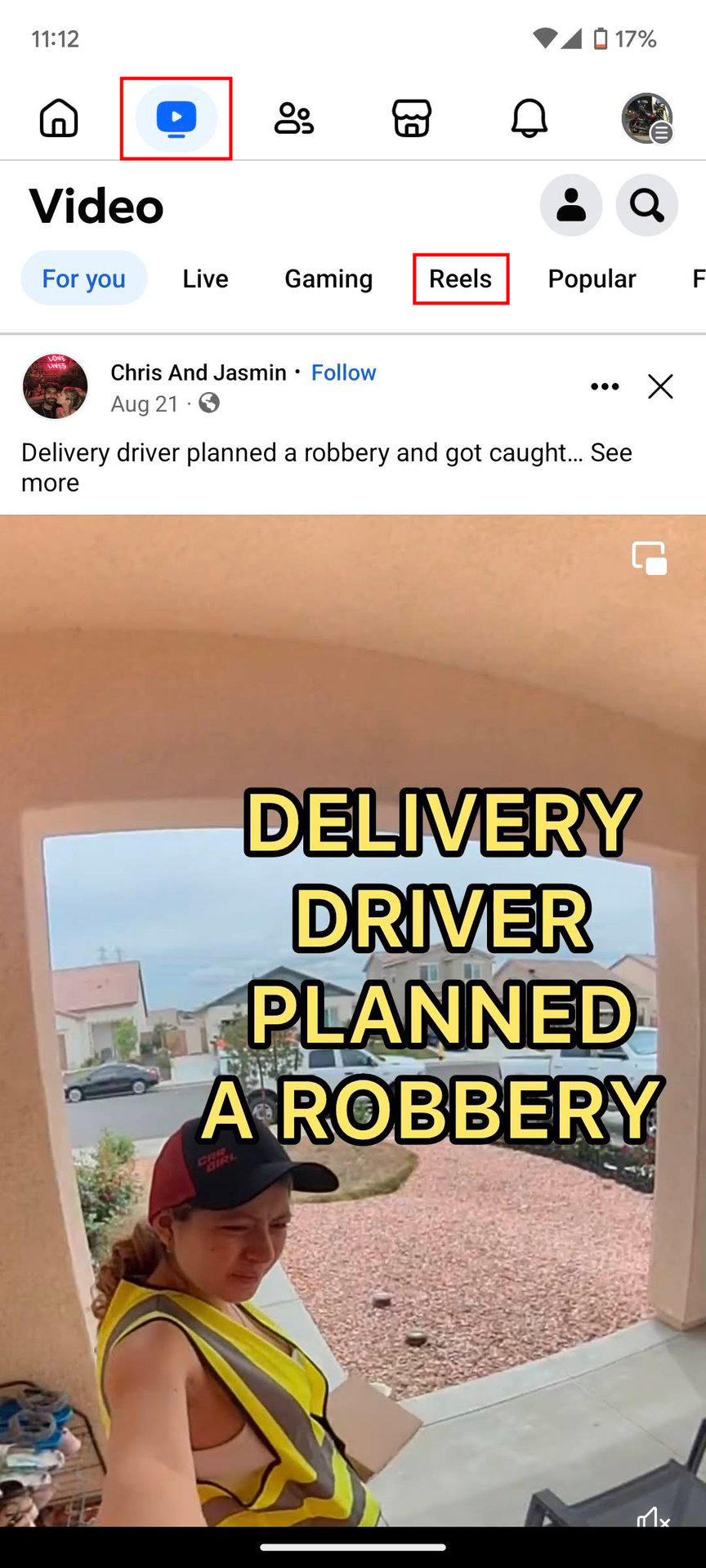Open the Marketplace tab
Image resolution: width=706 pixels, height=1568 pixels.
(411, 118)
